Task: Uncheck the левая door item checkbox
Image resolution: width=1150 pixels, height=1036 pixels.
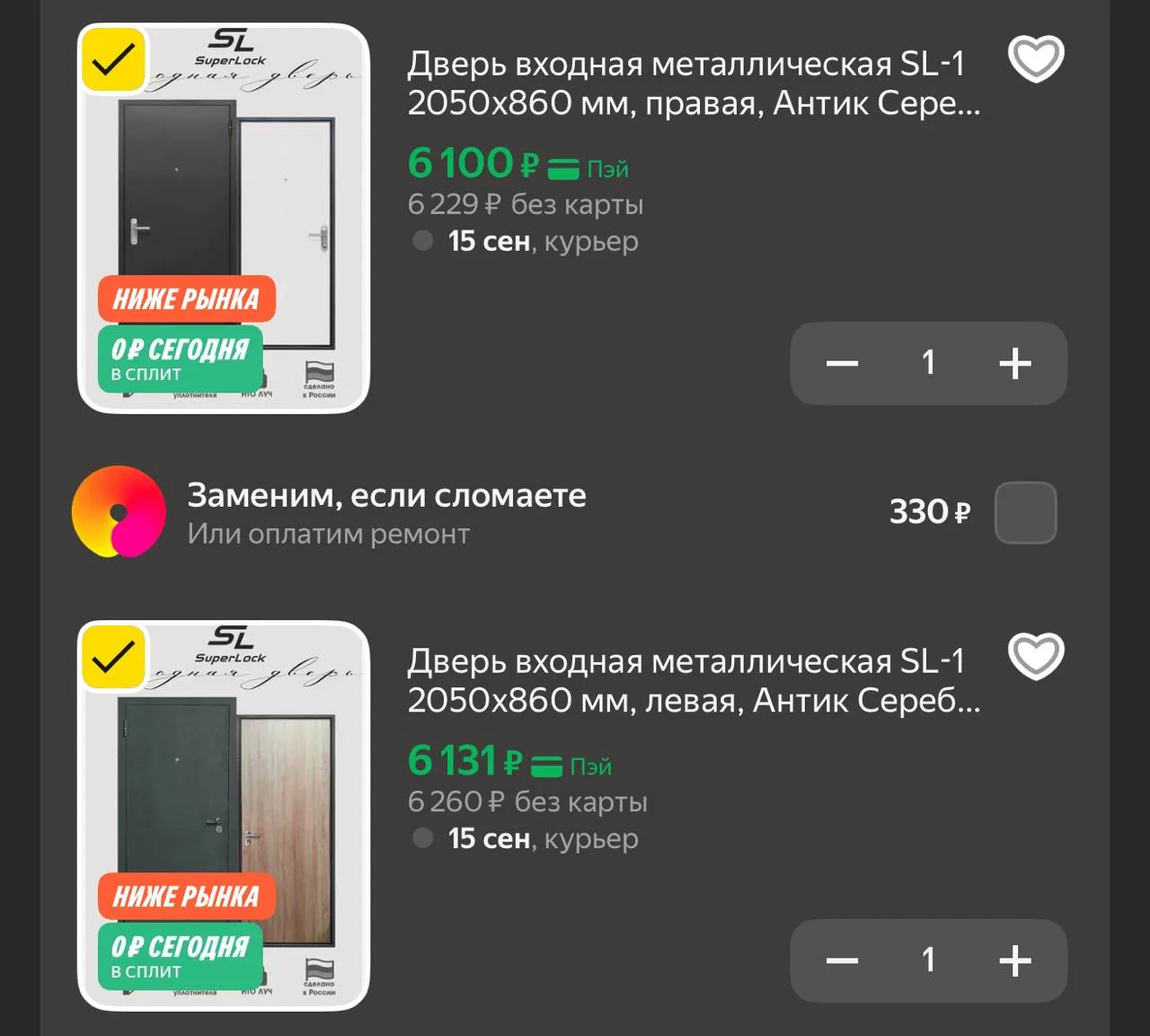Action: tap(113, 659)
